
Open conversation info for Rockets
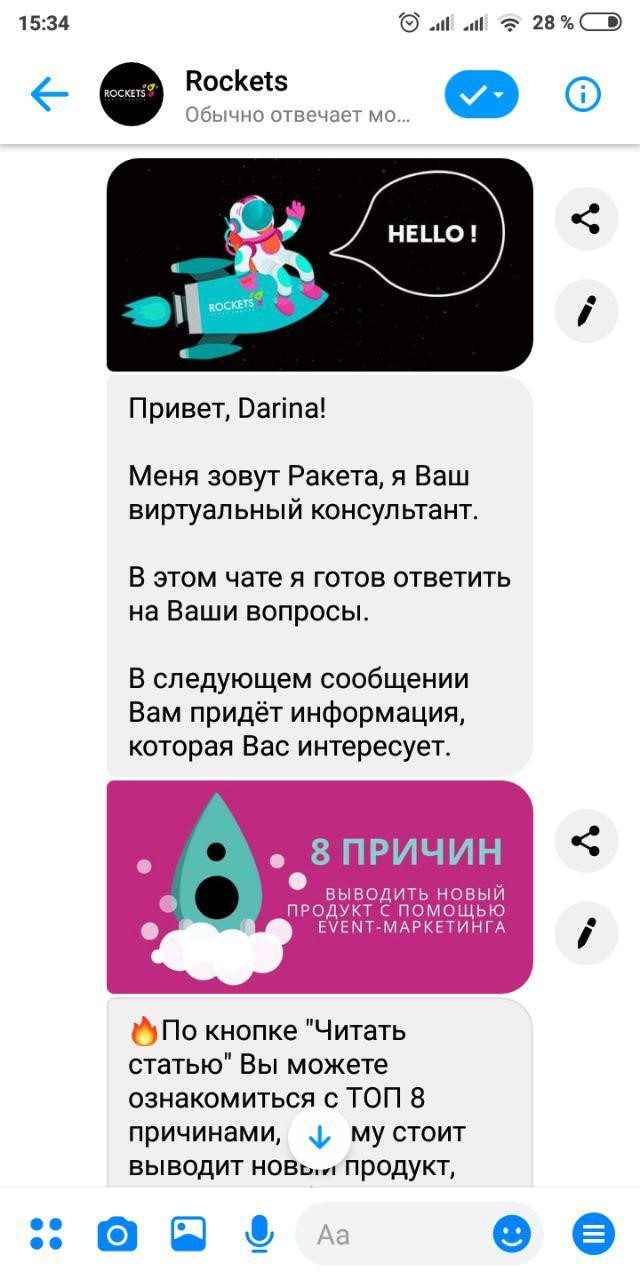point(583,95)
